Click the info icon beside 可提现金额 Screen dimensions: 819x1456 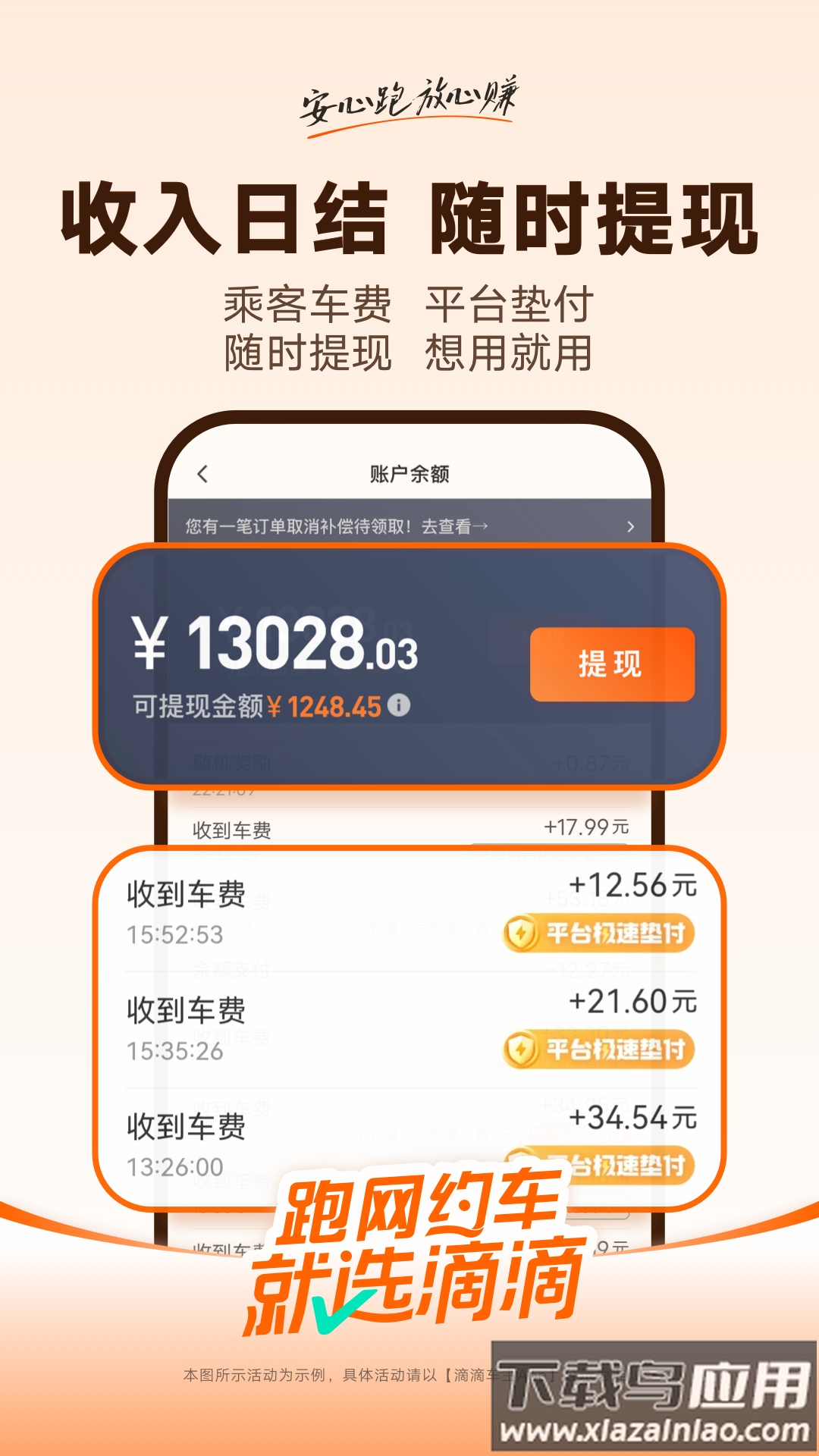tap(397, 706)
